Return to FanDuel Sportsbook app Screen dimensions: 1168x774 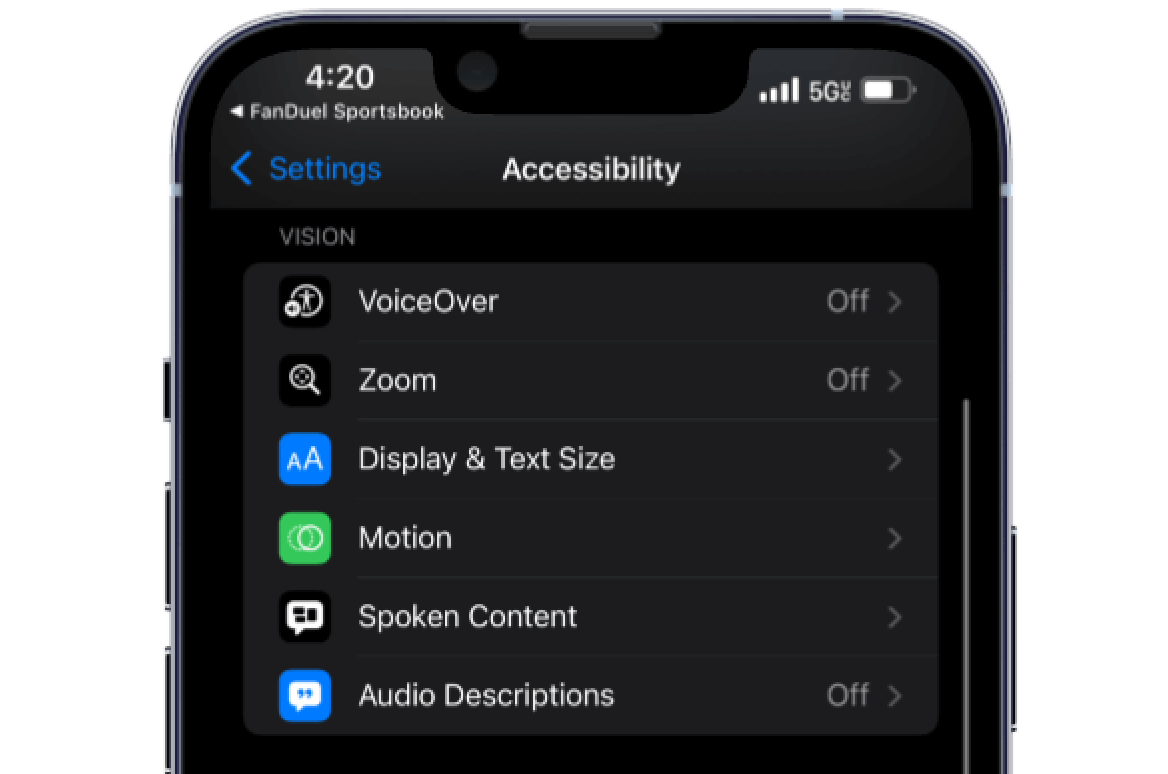coord(337,112)
